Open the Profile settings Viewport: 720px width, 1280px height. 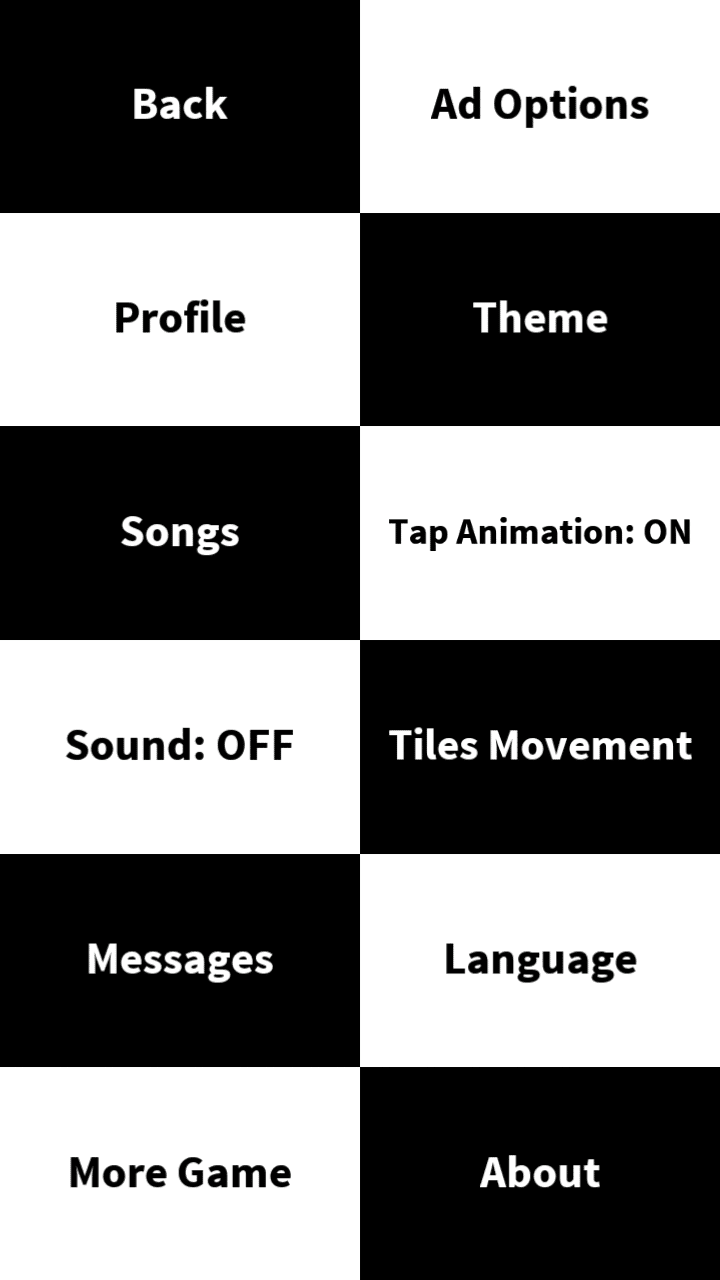[180, 318]
